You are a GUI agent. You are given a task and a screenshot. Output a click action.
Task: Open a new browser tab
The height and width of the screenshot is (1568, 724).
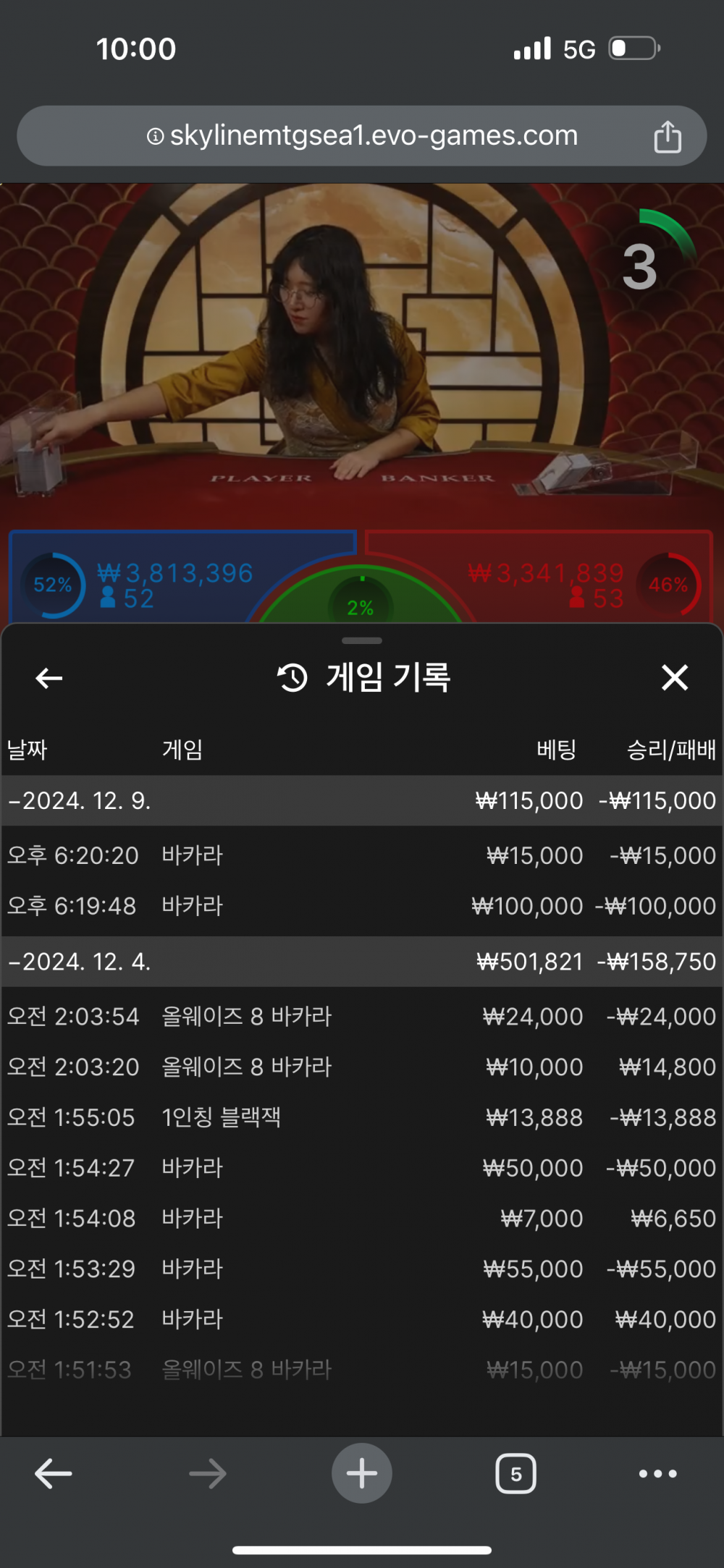362,1474
